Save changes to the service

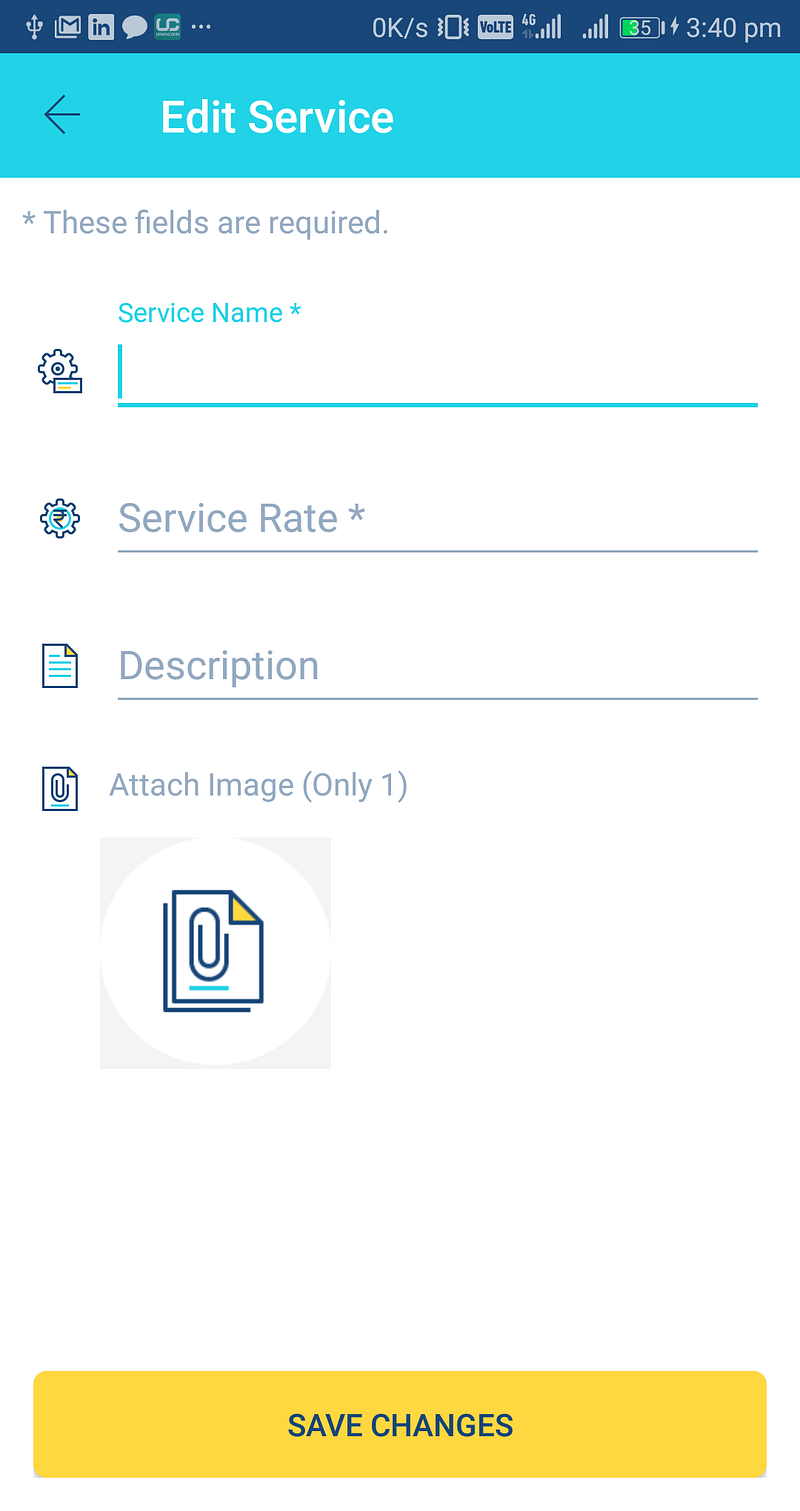(400, 1424)
